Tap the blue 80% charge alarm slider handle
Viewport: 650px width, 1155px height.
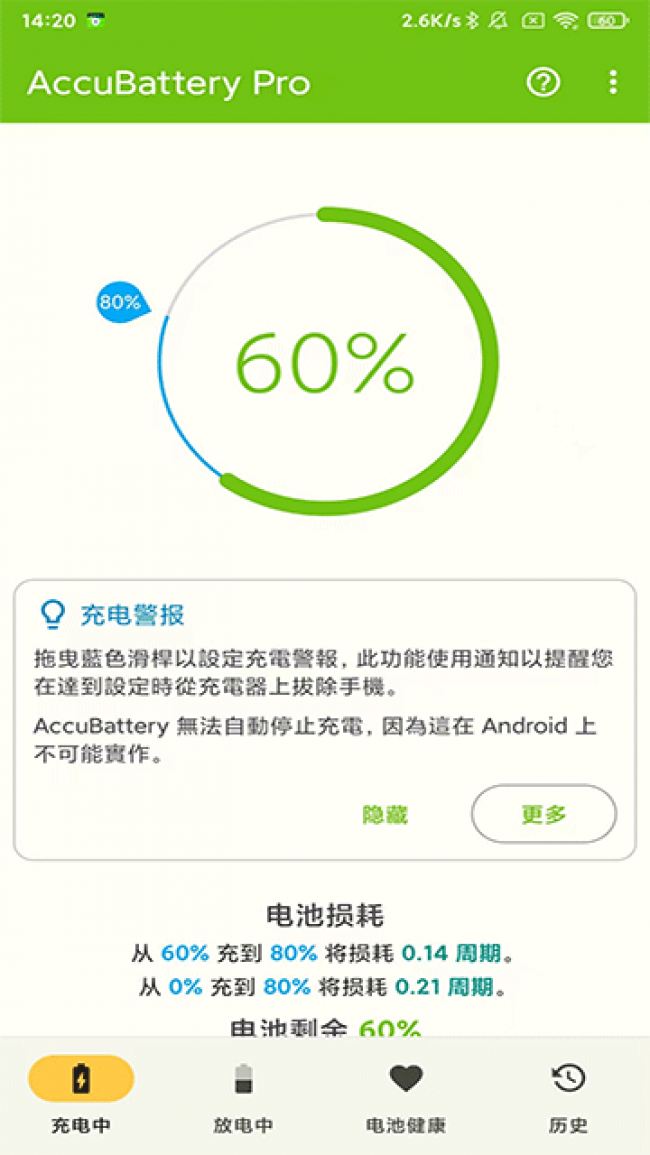pos(122,302)
